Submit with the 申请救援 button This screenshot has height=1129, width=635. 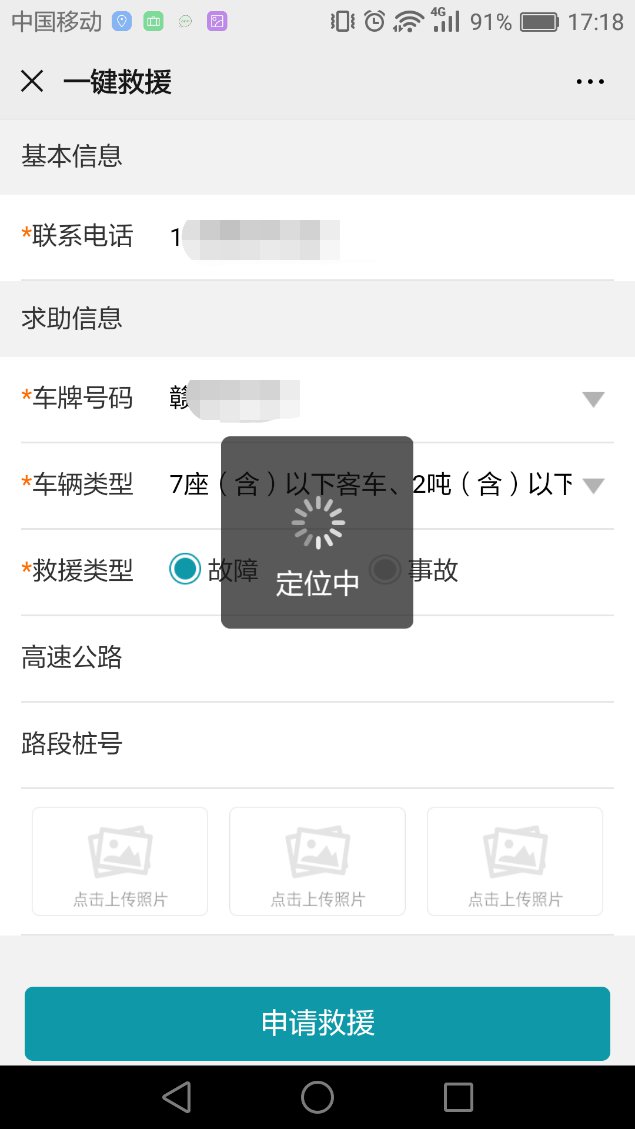[x=317, y=1023]
